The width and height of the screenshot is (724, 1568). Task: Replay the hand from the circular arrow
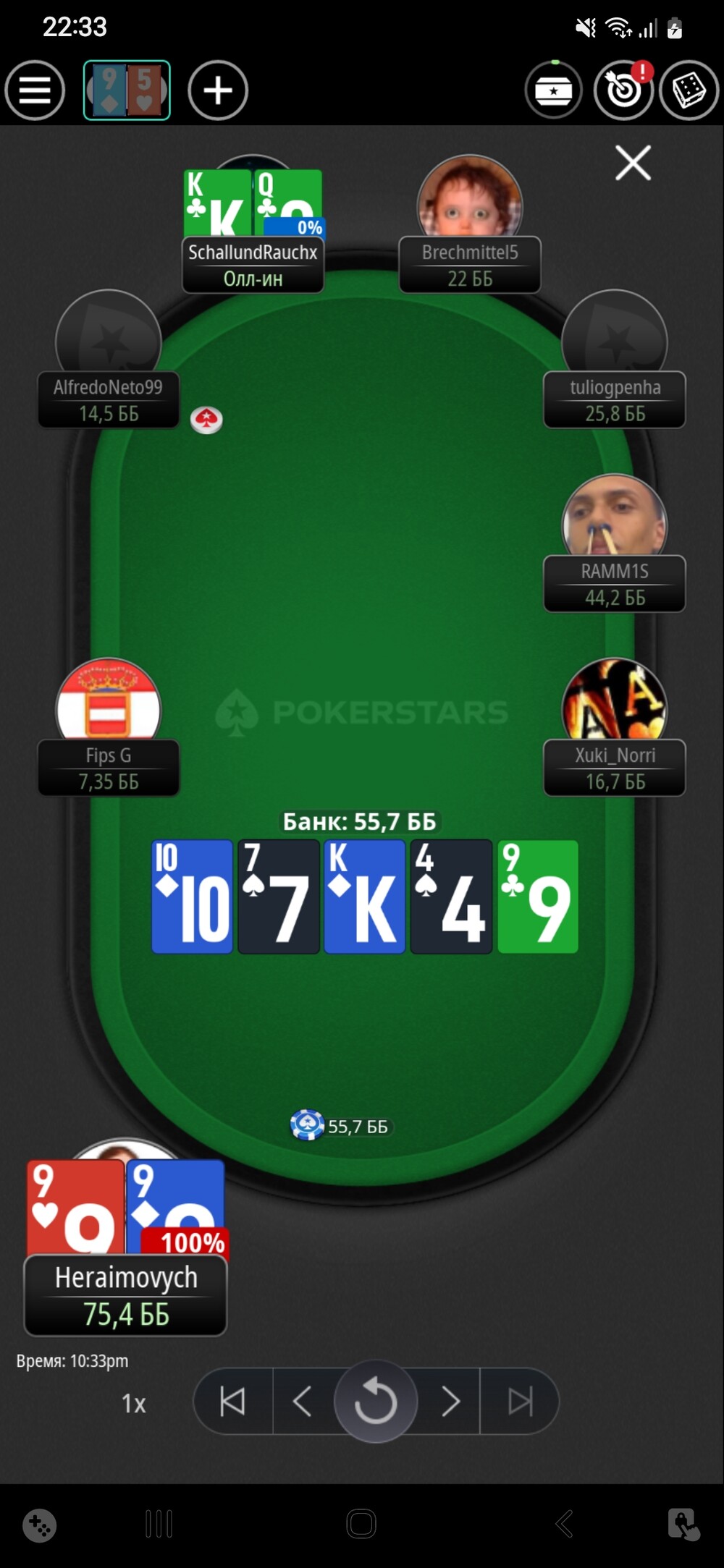coord(376,1402)
